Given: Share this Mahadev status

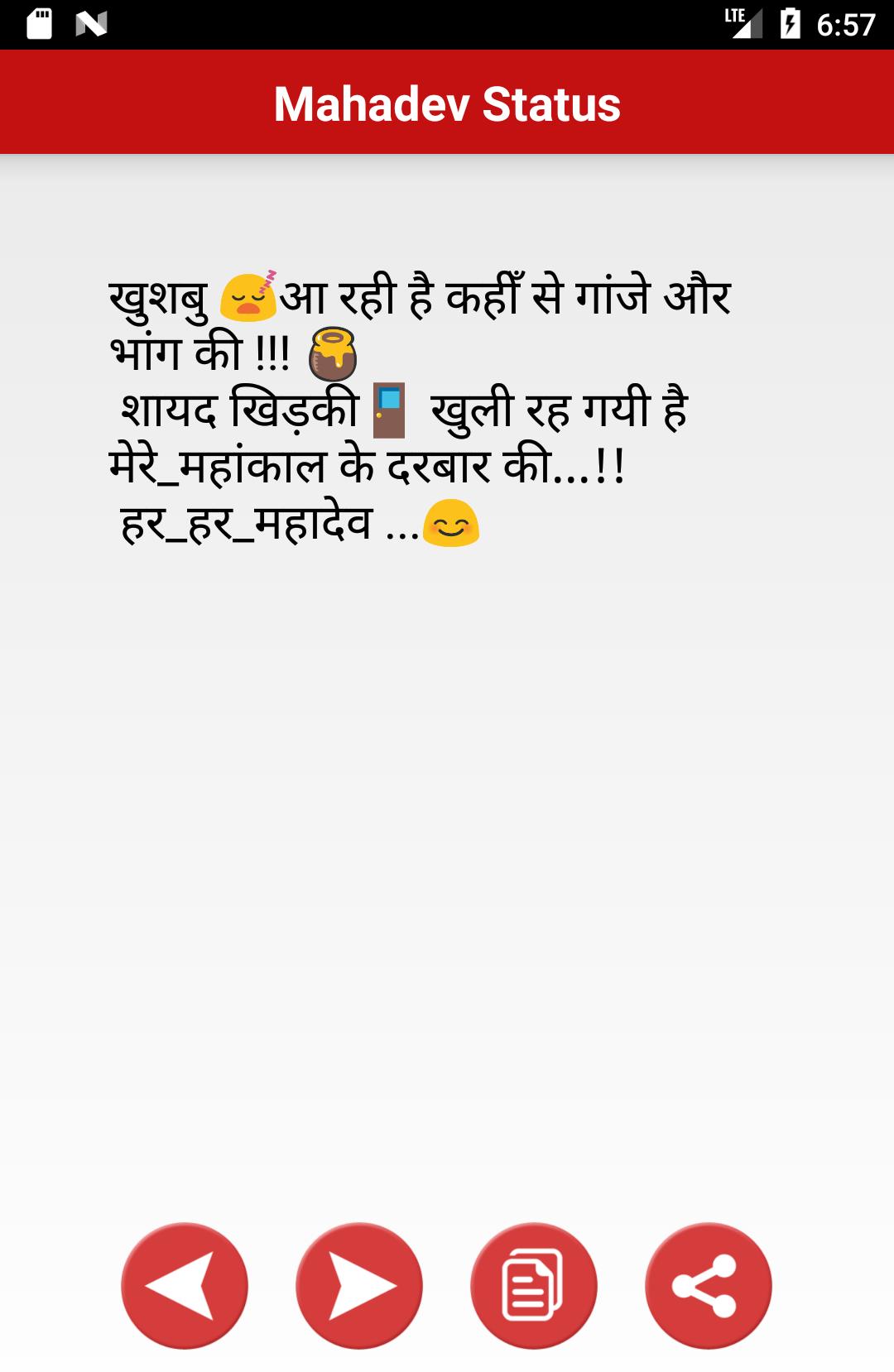Looking at the screenshot, I should [x=708, y=1285].
